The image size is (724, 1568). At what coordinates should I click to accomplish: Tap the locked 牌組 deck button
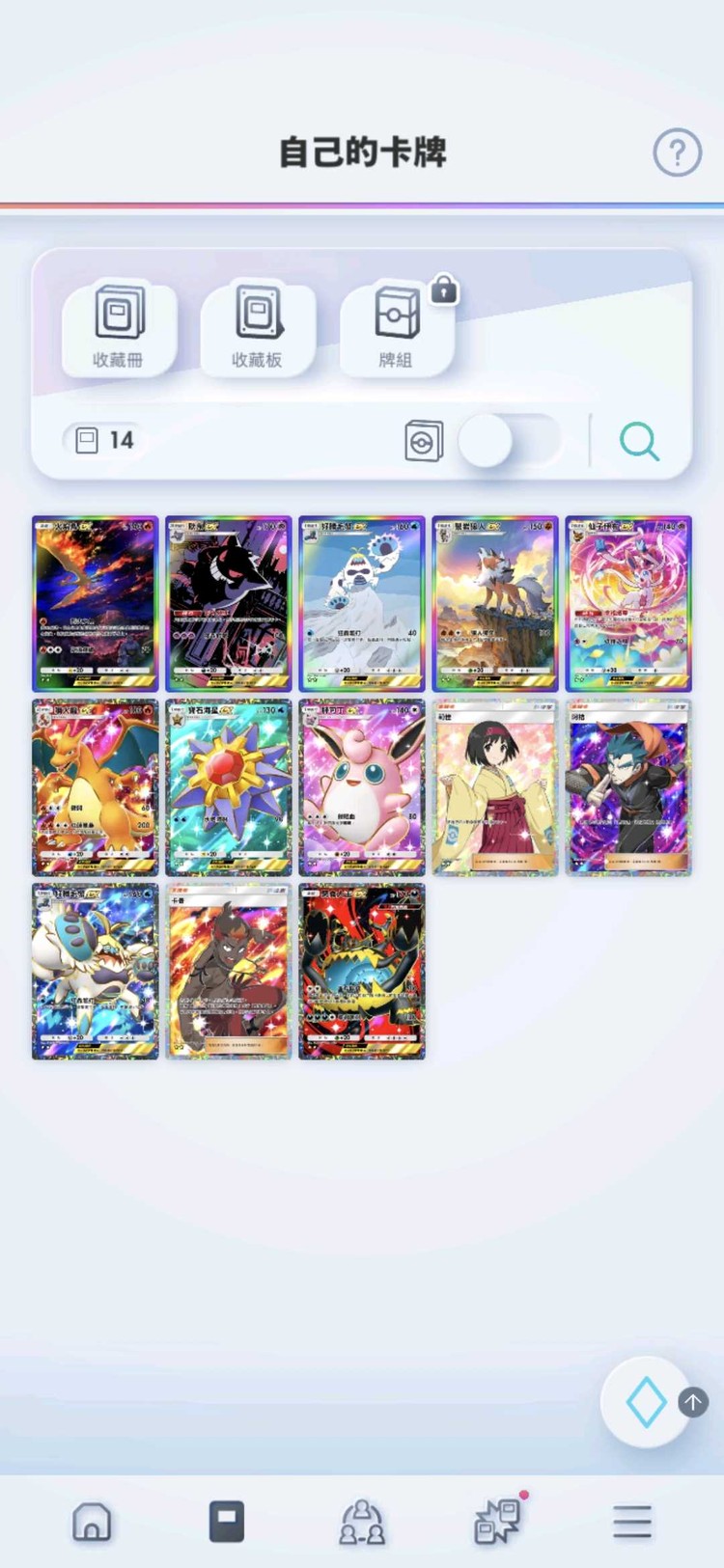point(397,327)
